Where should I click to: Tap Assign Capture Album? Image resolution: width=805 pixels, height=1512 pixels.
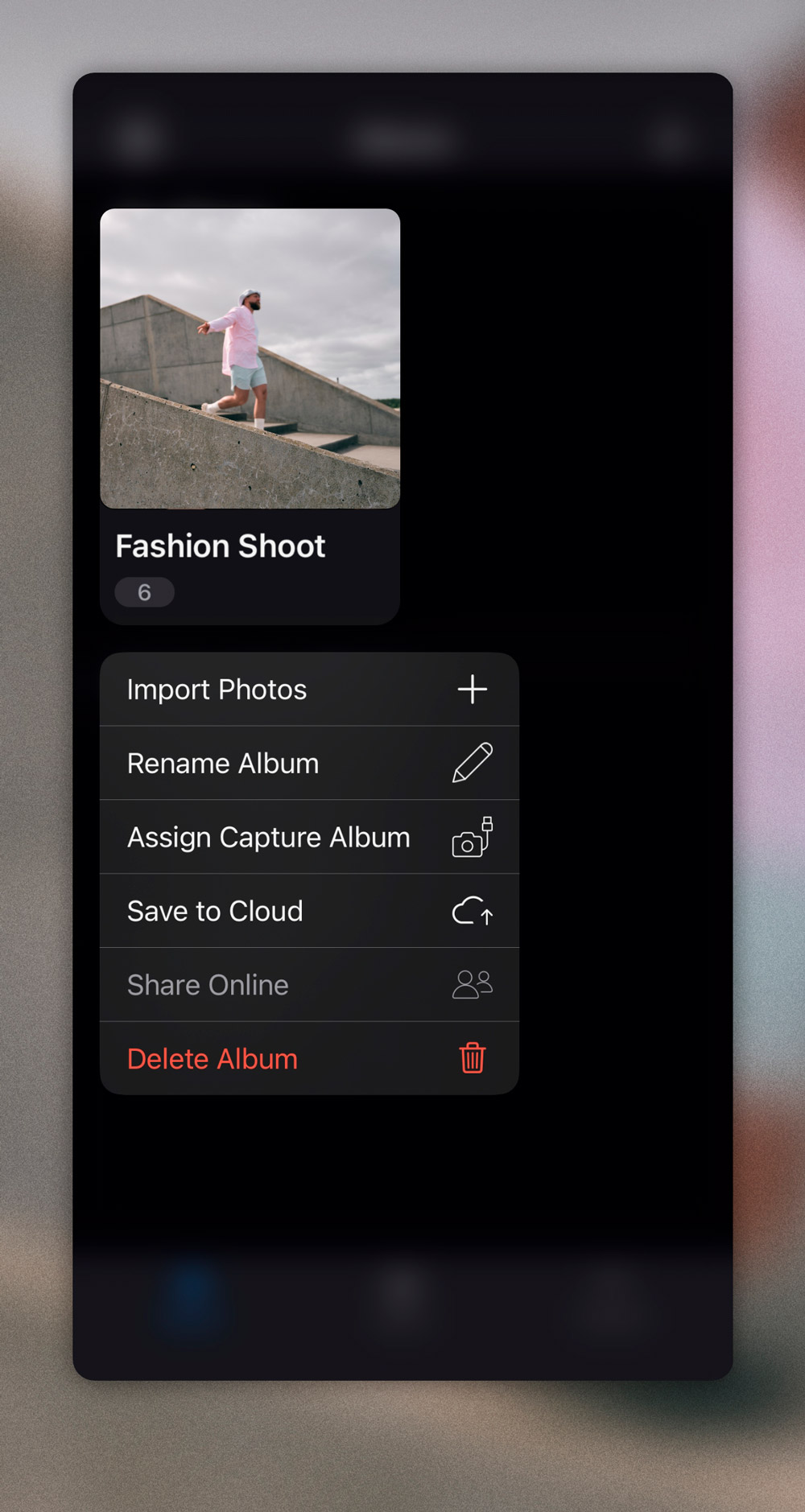click(309, 837)
